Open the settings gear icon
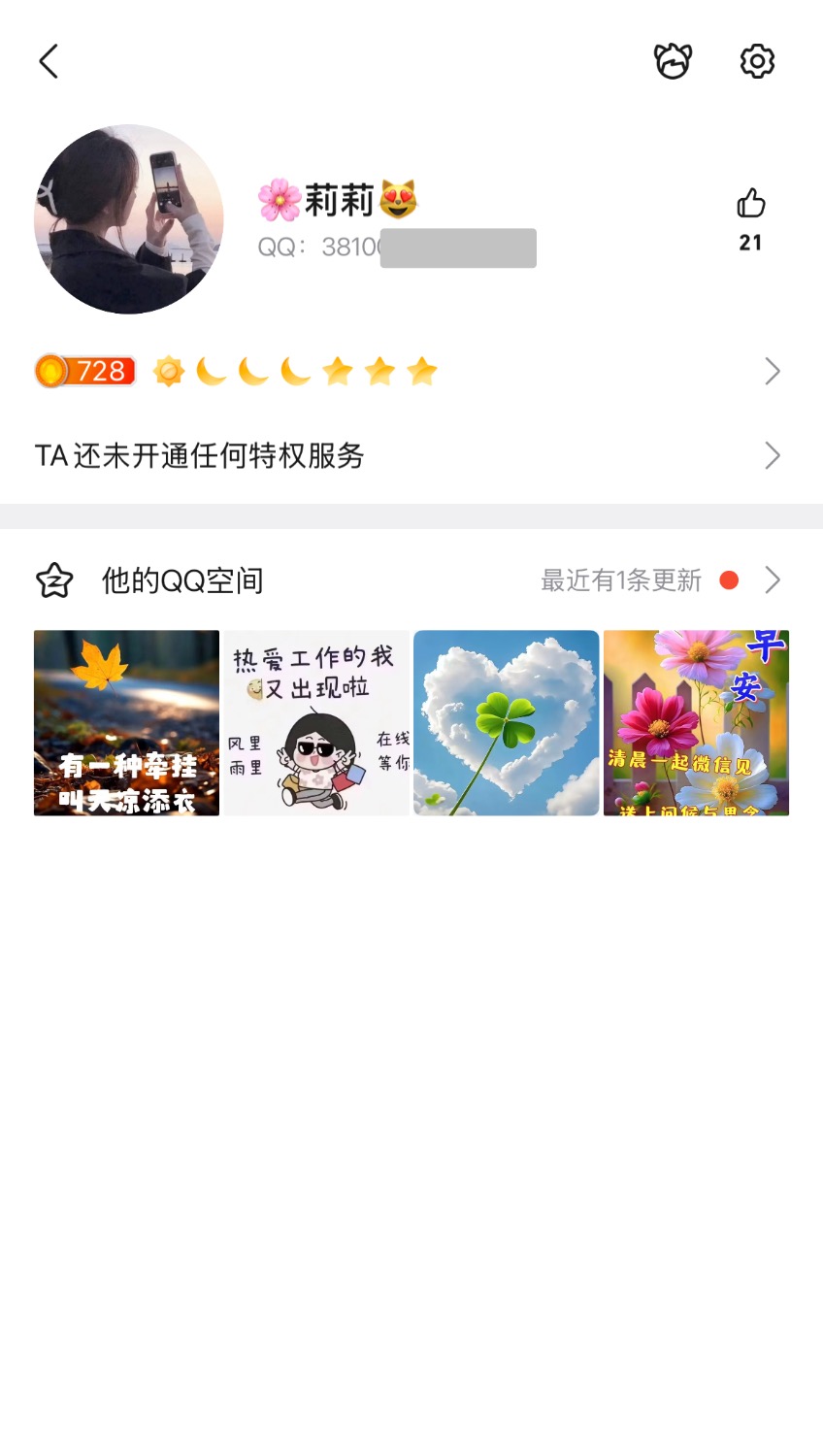Viewport: 823px width, 1456px height. [x=757, y=61]
